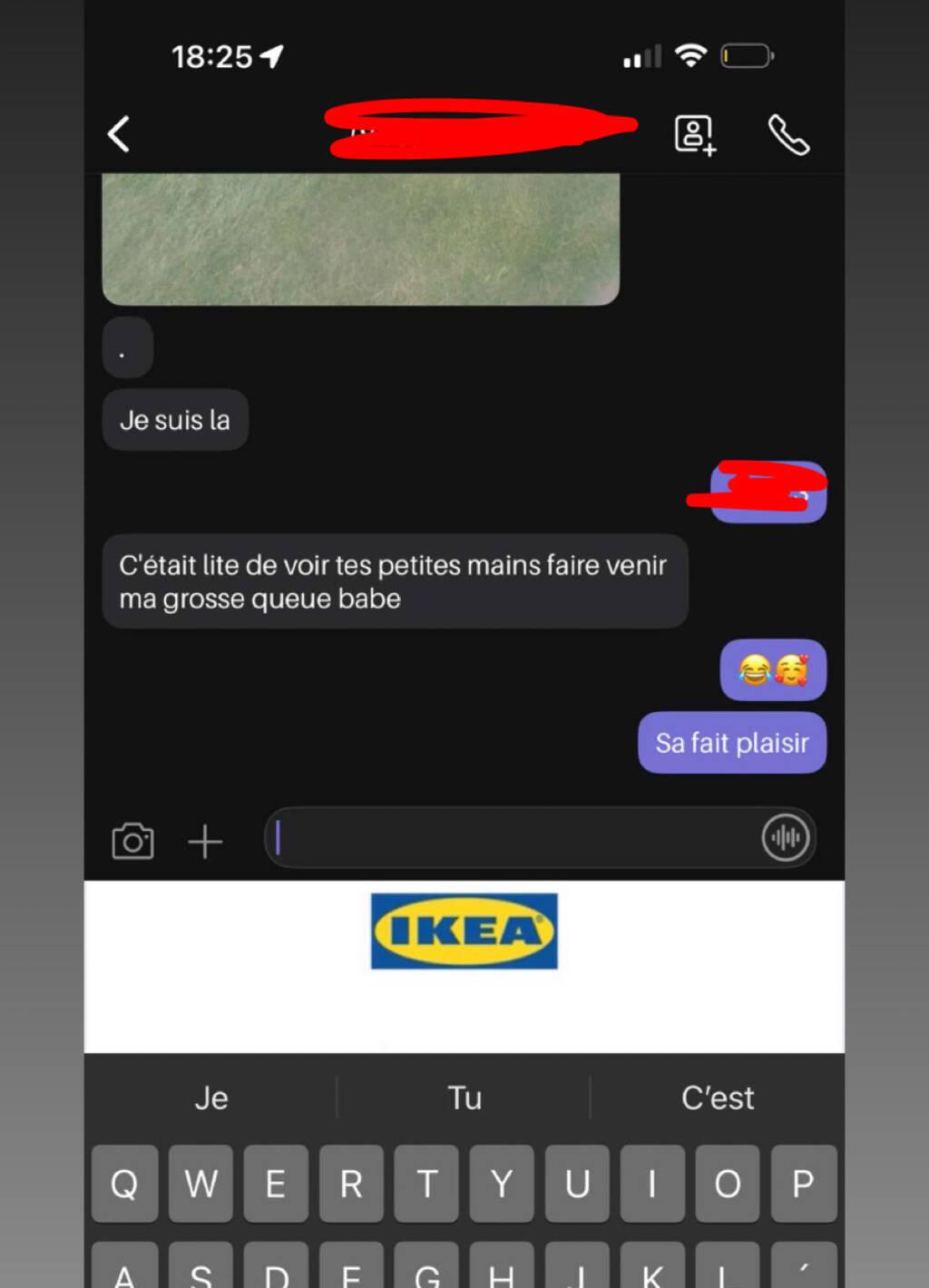Open the IKEA ad banner
929x1288 pixels.
point(464,932)
